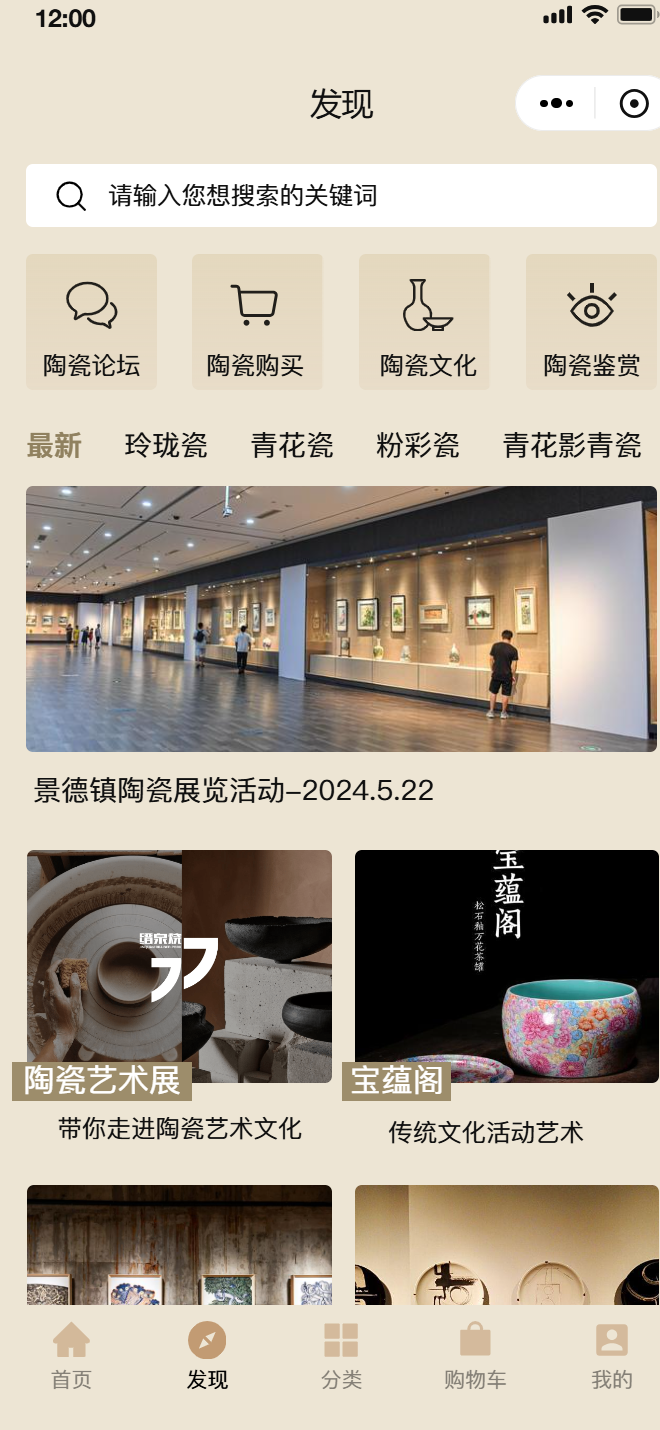Open the 景德镇陶瓷展览活动 article
This screenshot has width=660, height=1430.
point(341,619)
